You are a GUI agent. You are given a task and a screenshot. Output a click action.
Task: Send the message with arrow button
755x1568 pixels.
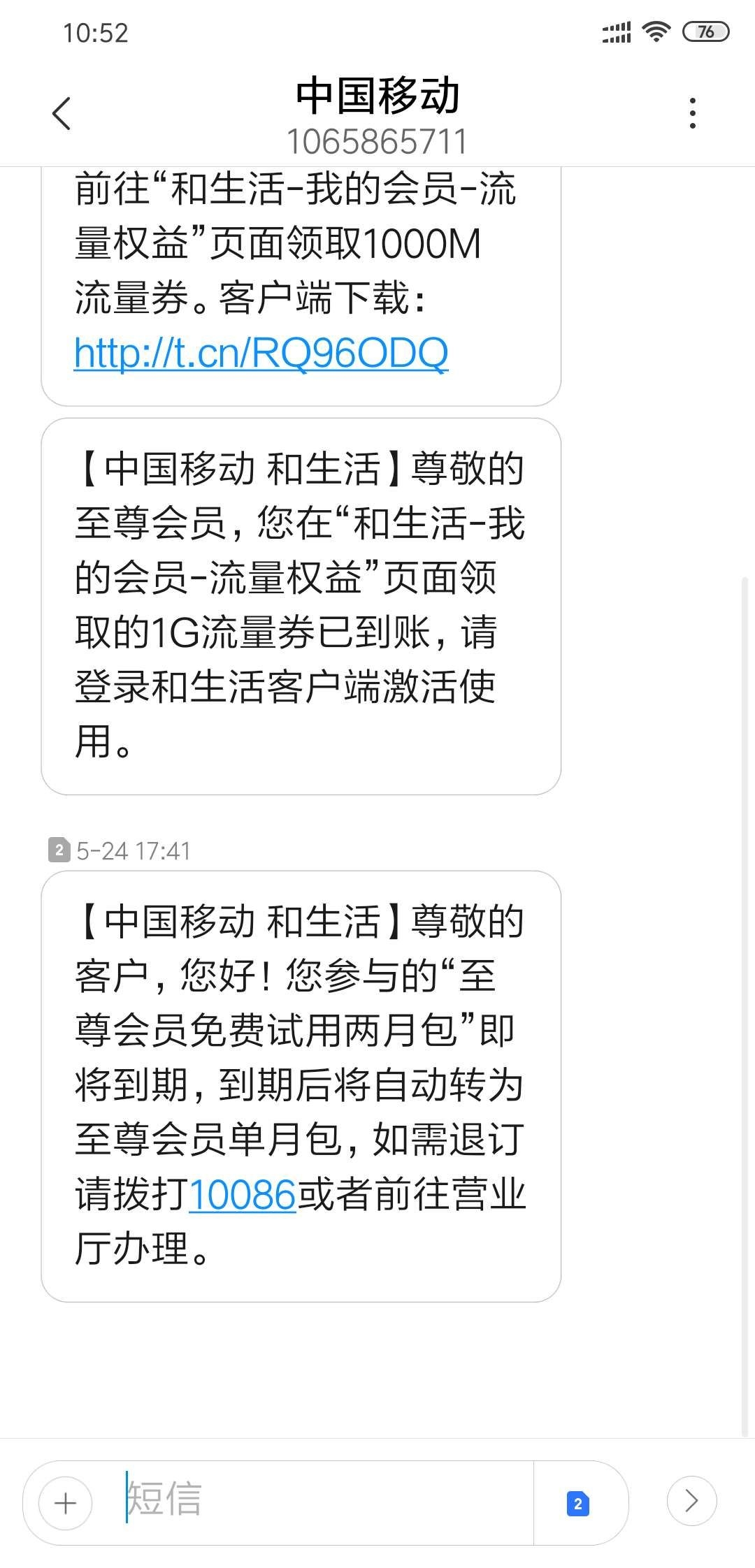tap(691, 1500)
